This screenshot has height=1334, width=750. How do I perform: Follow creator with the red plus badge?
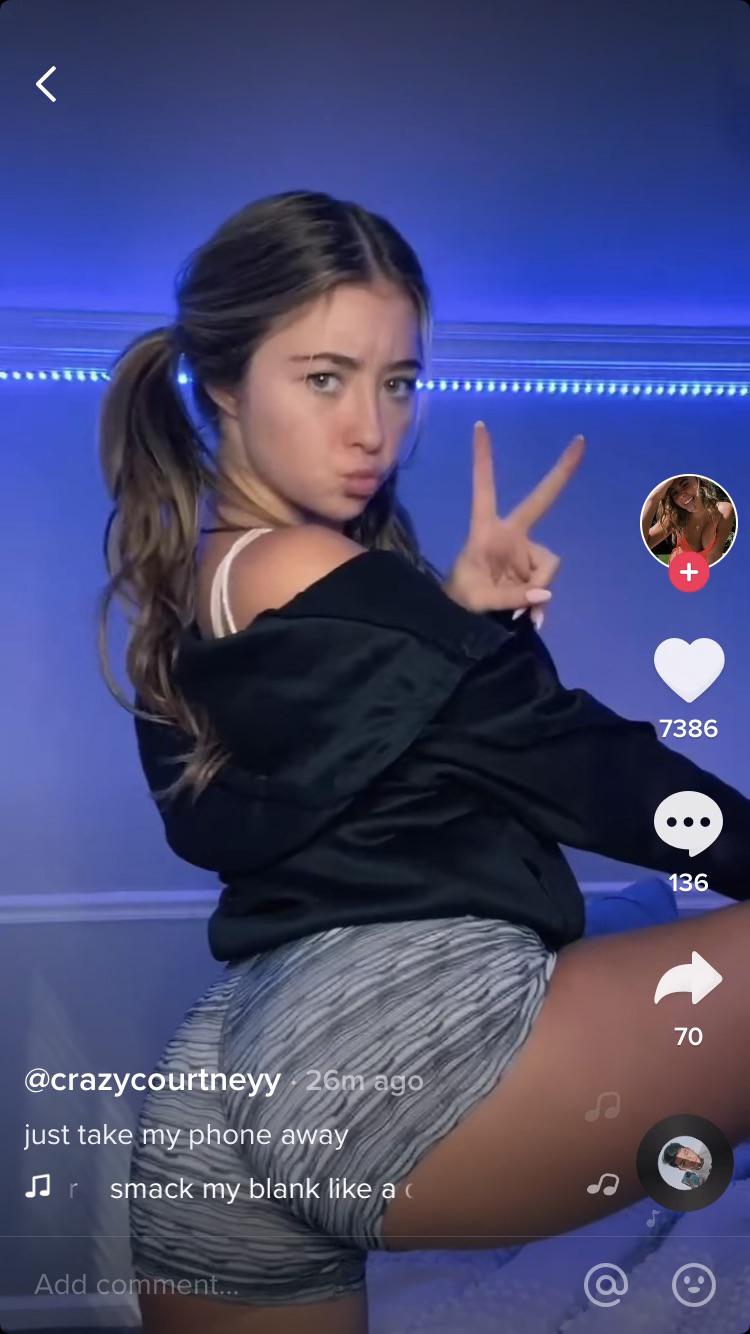coord(688,573)
